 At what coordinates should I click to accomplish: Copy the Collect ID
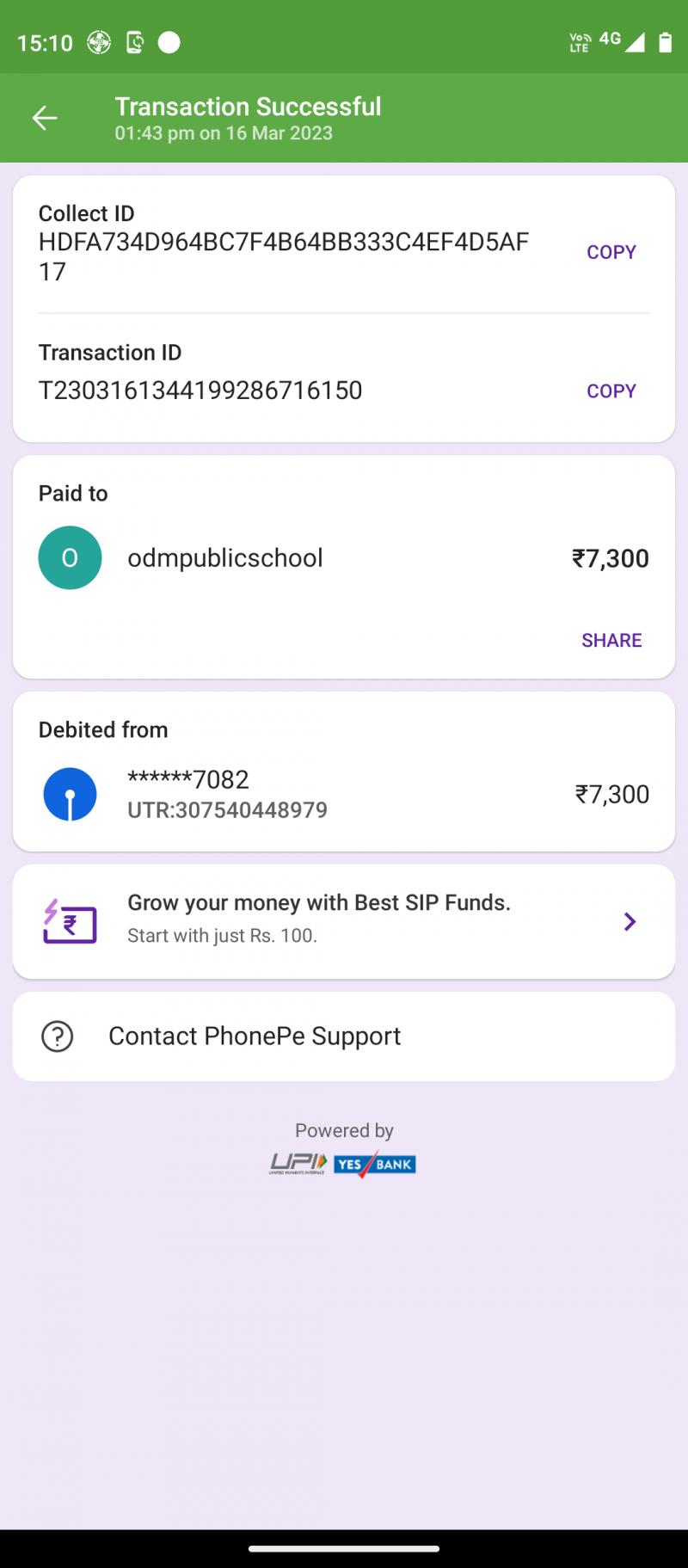[x=611, y=252]
